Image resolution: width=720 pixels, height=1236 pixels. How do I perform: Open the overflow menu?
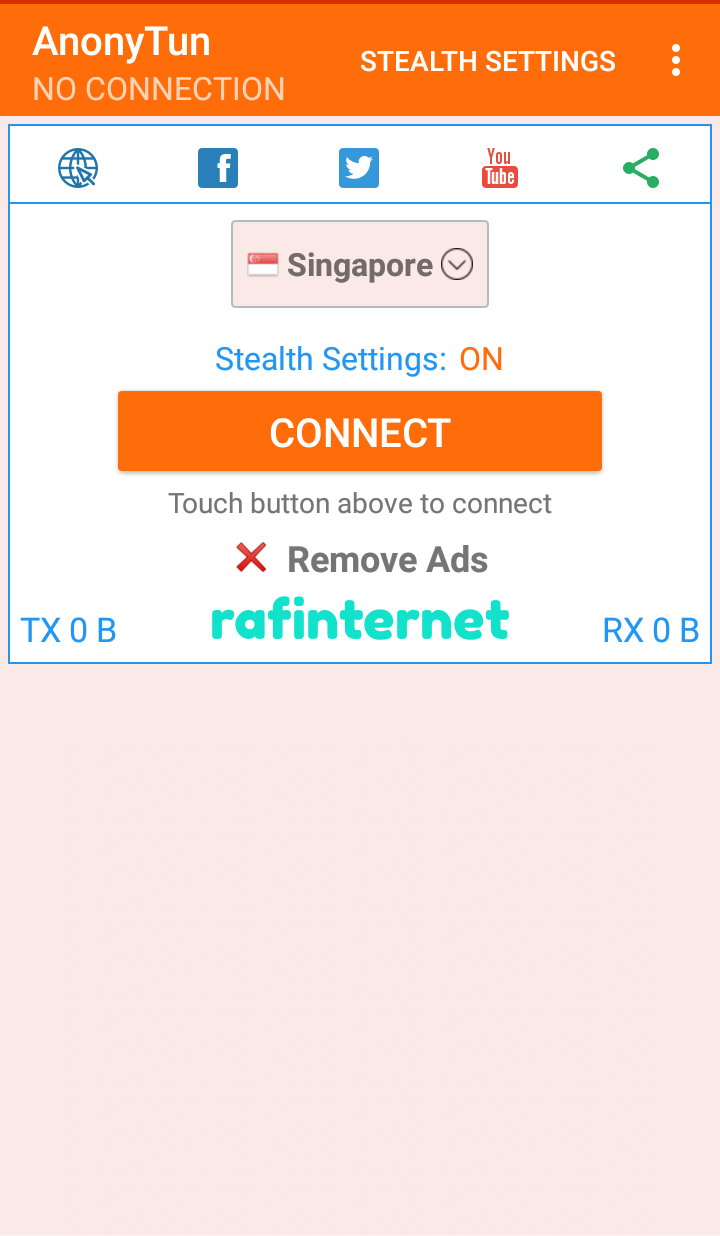pyautogui.click(x=676, y=61)
